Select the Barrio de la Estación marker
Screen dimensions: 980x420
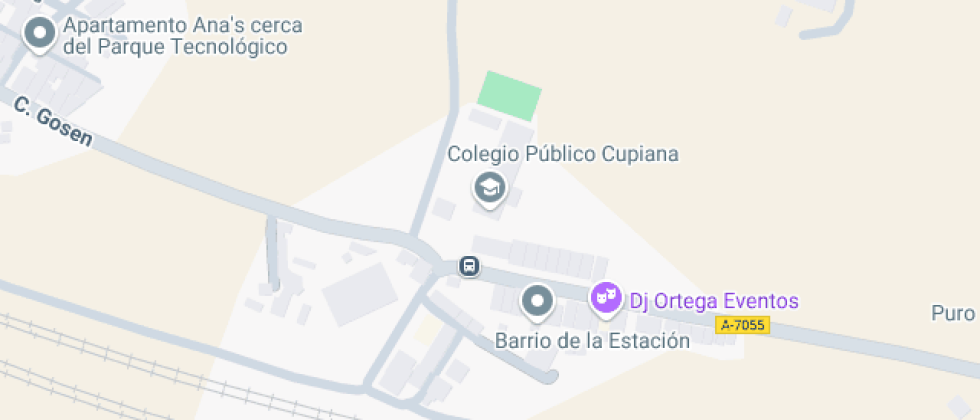[538, 301]
